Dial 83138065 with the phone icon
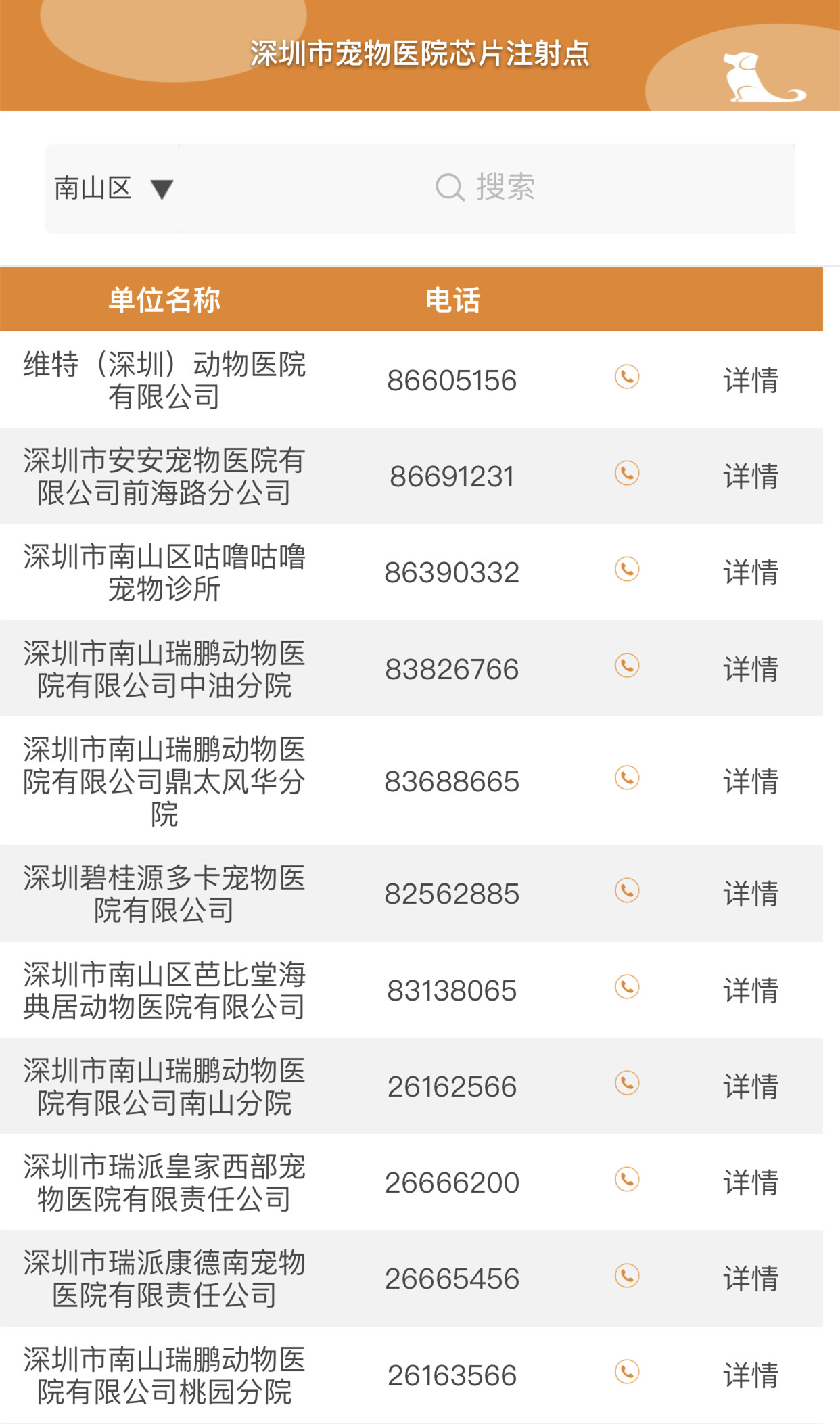This screenshot has height=1424, width=840. point(627,987)
